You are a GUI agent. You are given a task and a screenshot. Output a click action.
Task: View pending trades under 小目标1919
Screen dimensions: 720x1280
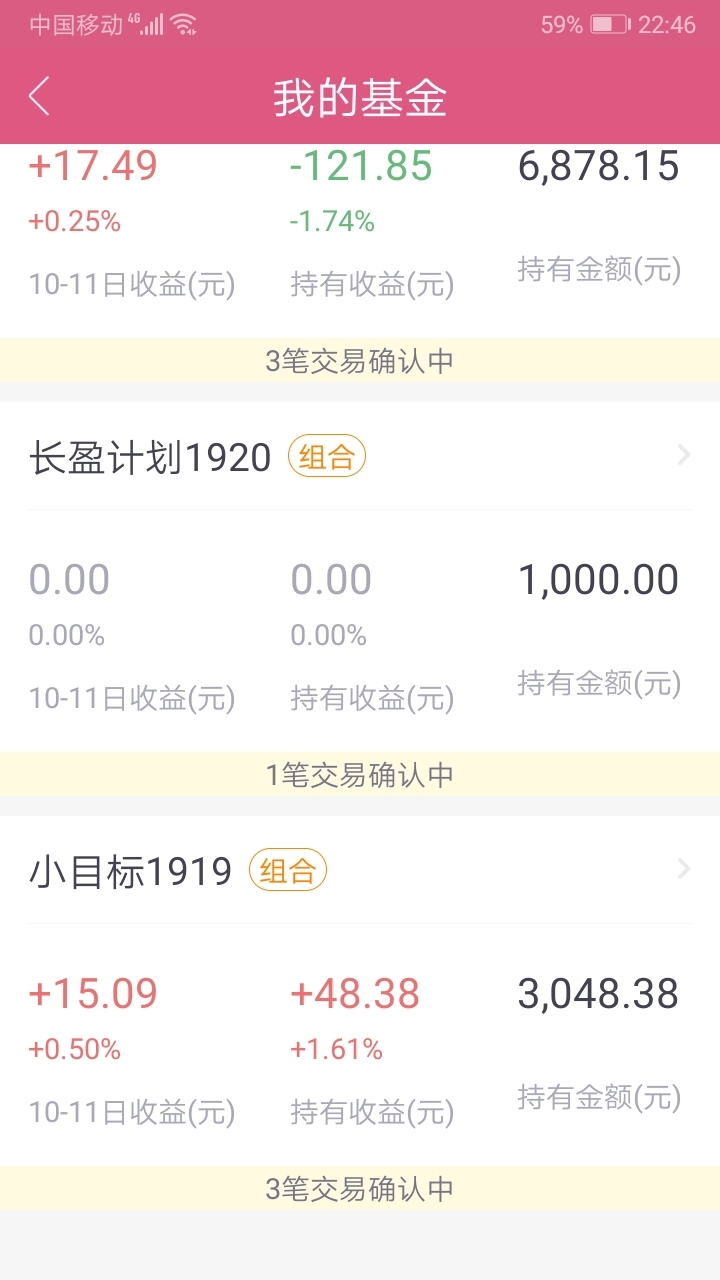tap(360, 1188)
